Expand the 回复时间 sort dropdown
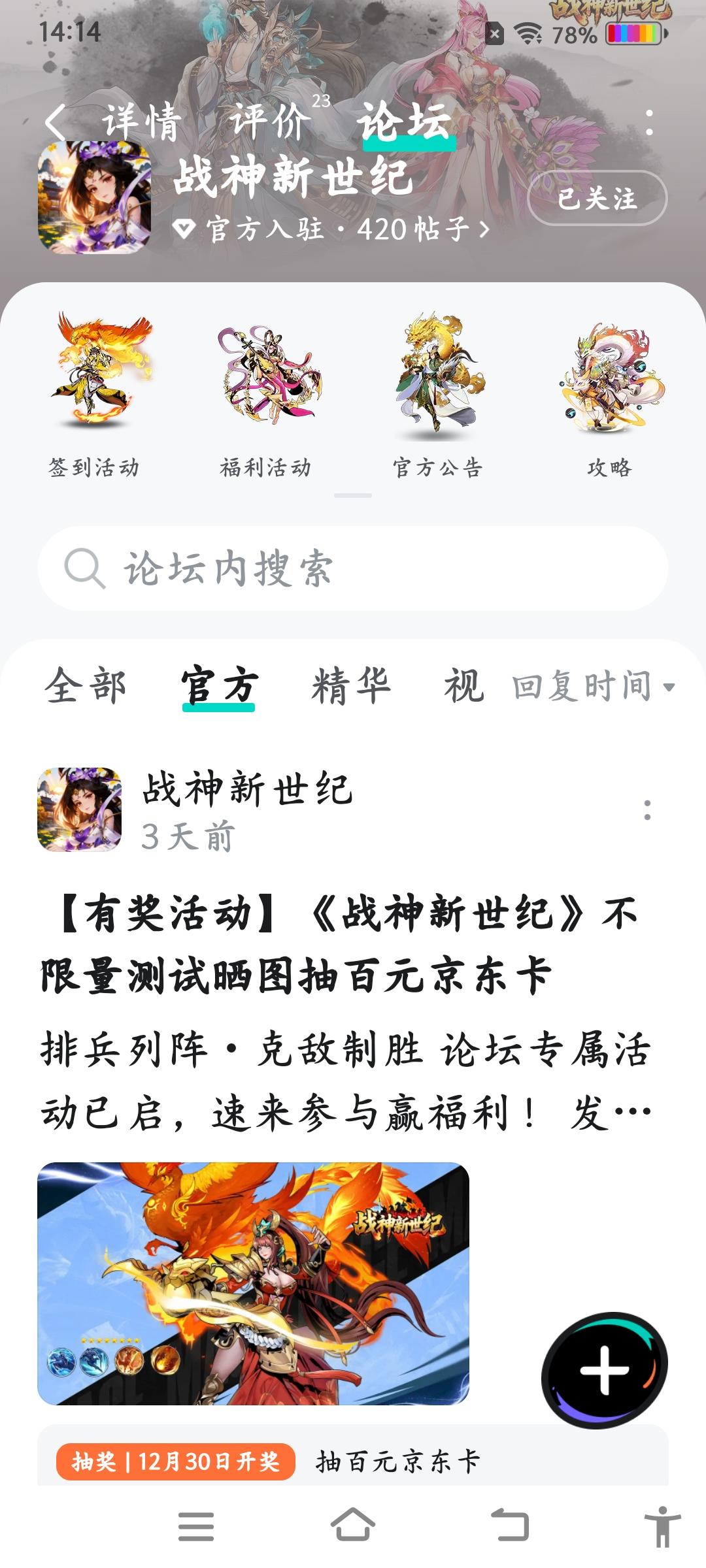This screenshot has height=1568, width=706. [593, 687]
